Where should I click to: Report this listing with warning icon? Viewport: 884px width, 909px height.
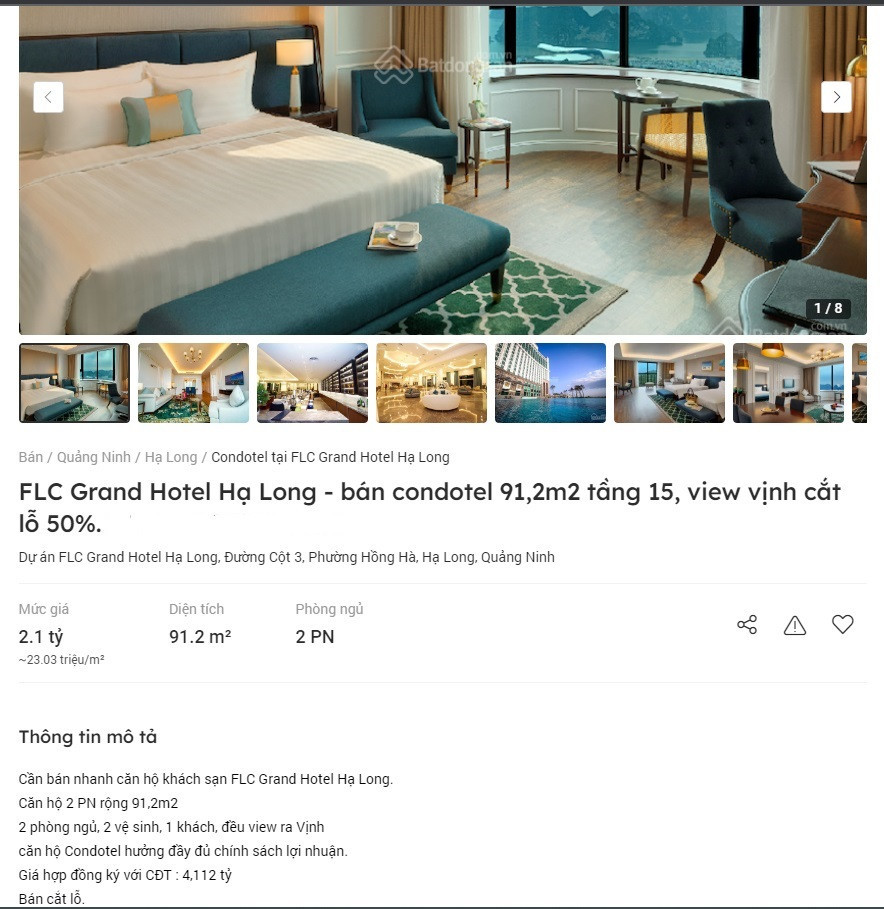tap(795, 625)
